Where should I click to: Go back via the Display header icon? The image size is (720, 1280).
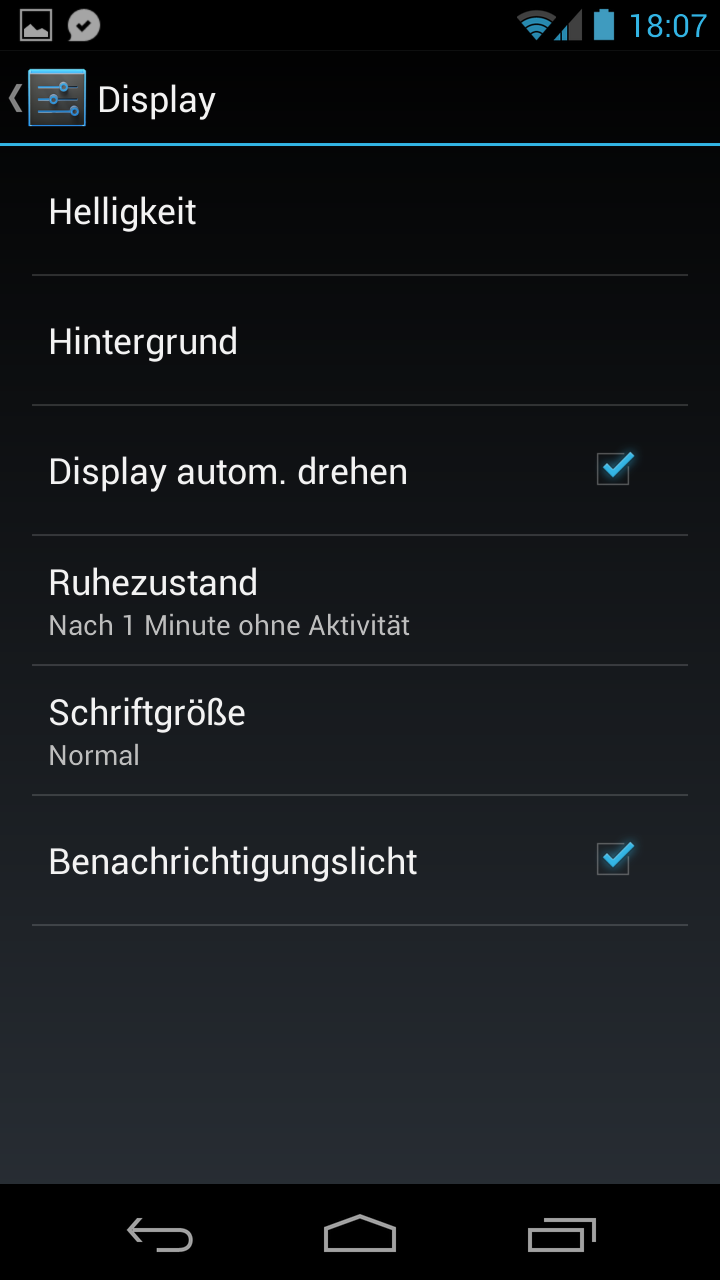(x=50, y=98)
